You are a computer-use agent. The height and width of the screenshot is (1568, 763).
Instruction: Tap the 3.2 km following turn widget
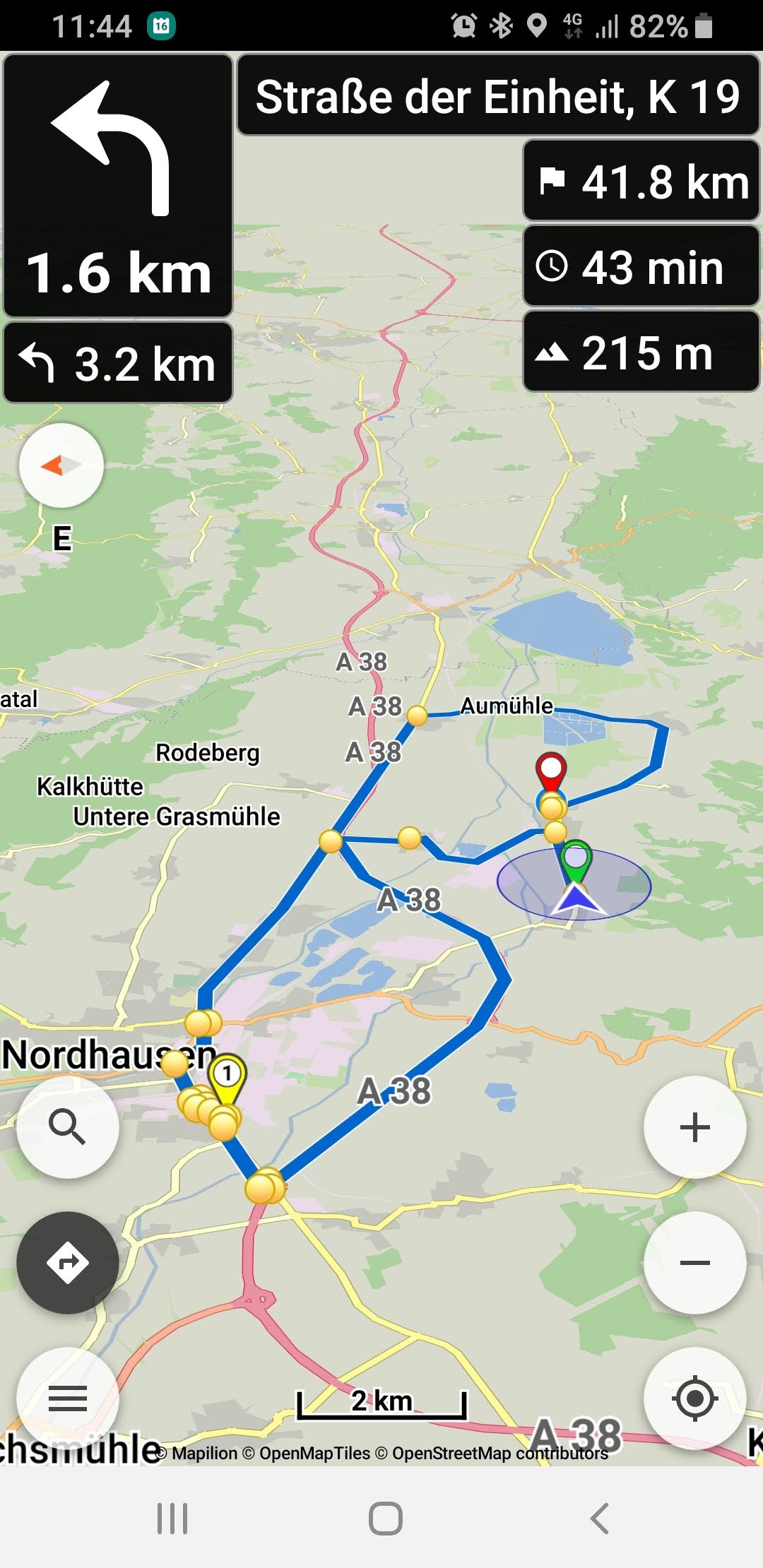tap(118, 362)
